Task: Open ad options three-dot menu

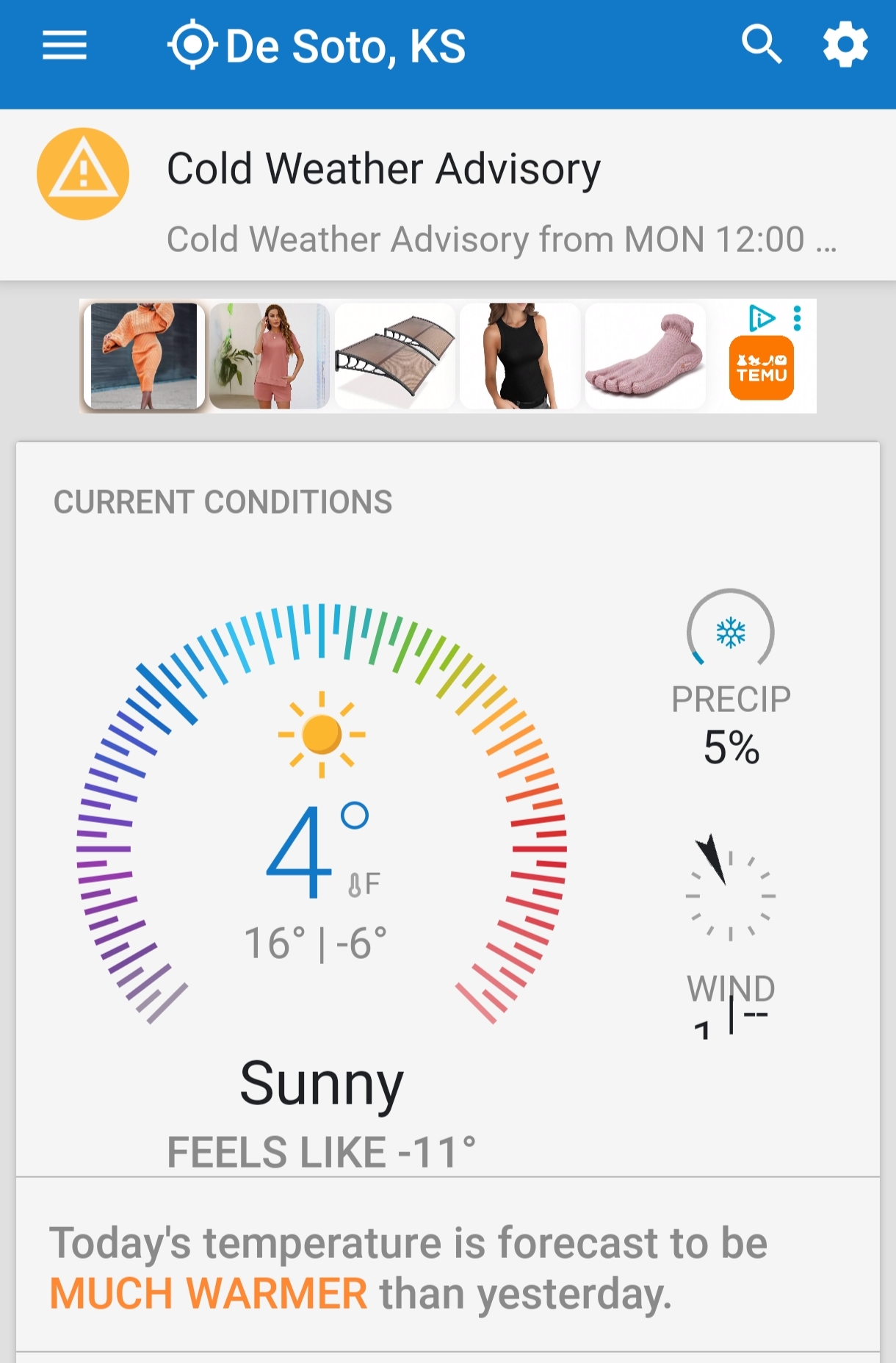Action: click(x=798, y=318)
